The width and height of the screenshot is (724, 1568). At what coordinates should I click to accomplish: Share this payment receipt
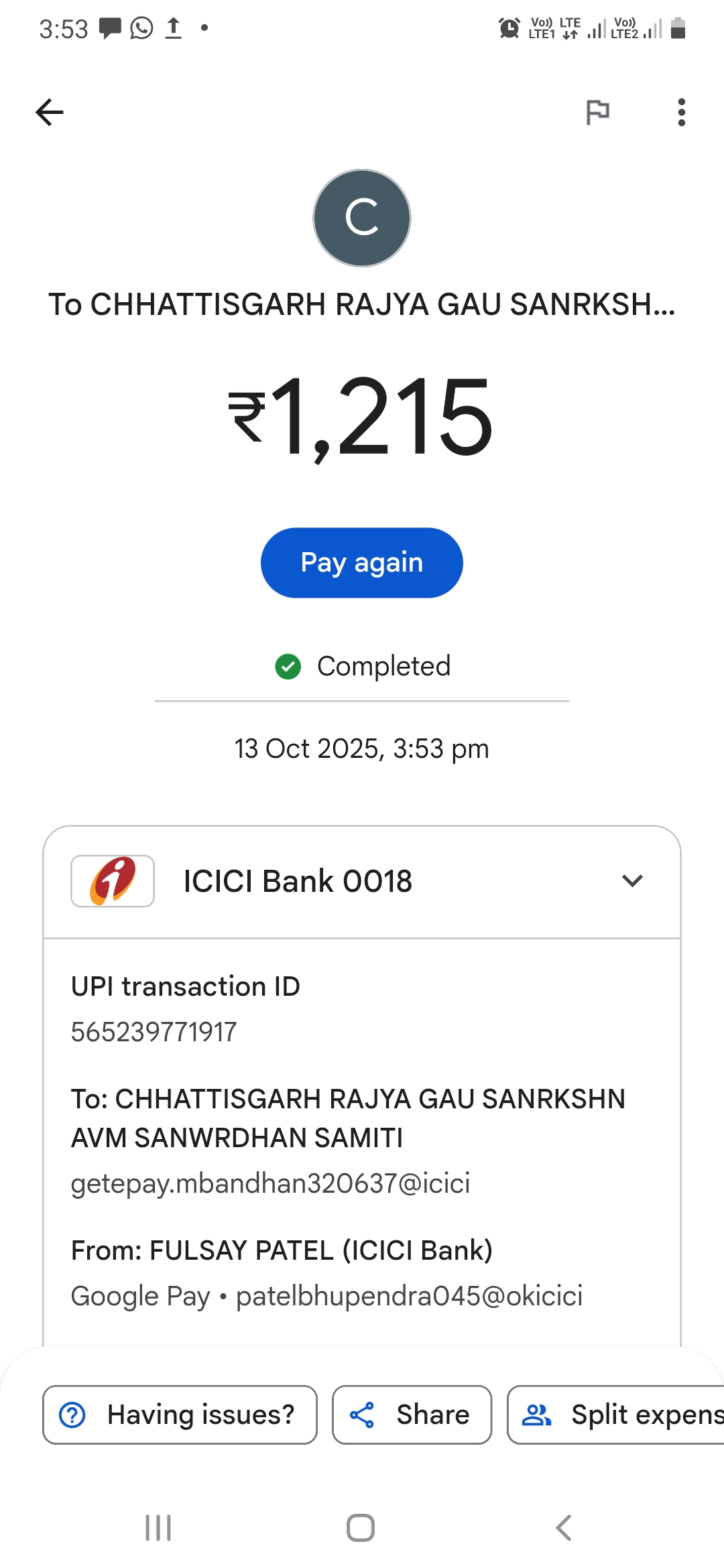(412, 1415)
